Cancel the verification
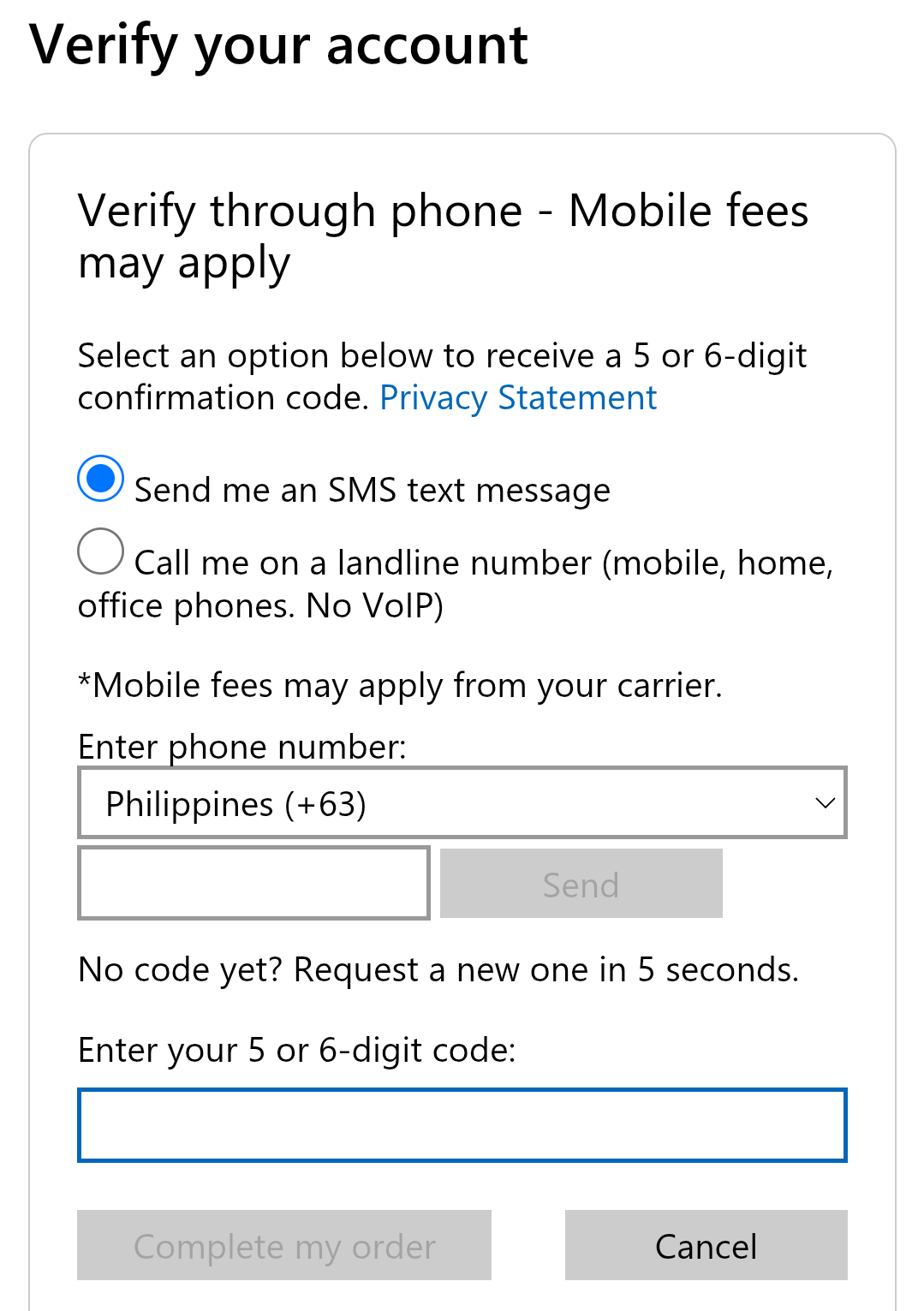This screenshot has width=924, height=1311. (706, 1246)
